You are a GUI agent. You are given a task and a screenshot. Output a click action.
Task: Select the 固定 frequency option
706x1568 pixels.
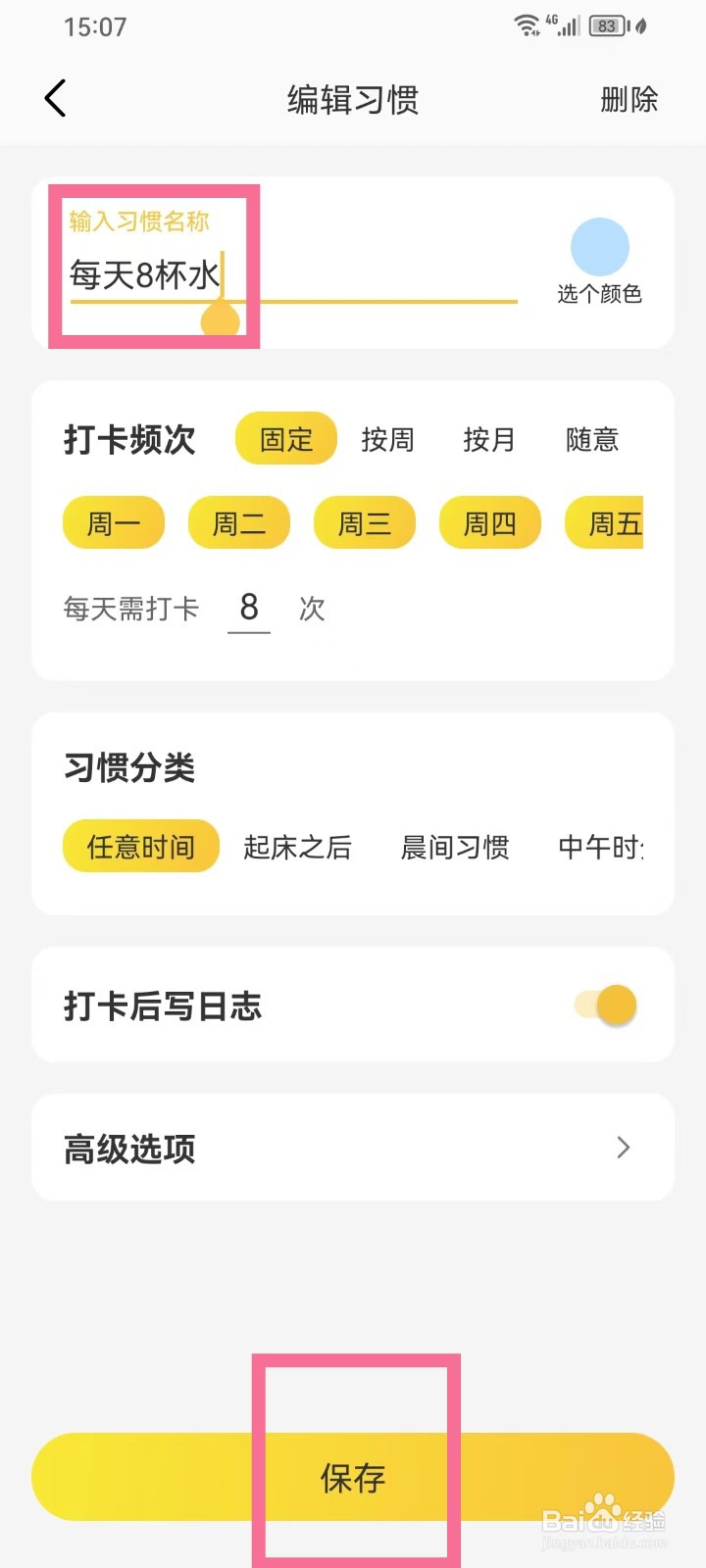[x=285, y=439]
